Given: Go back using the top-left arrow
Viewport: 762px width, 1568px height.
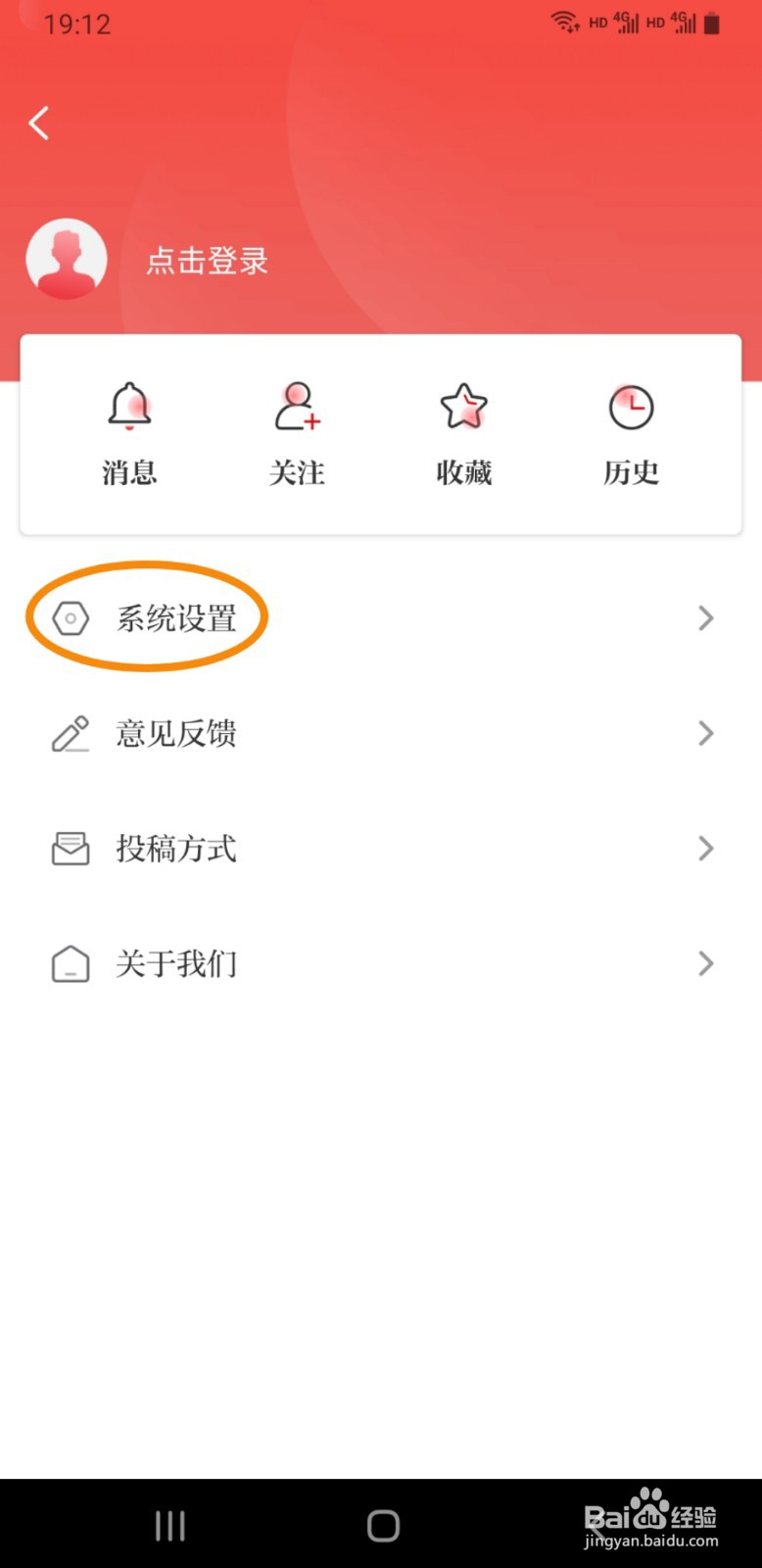Looking at the screenshot, I should point(39,123).
